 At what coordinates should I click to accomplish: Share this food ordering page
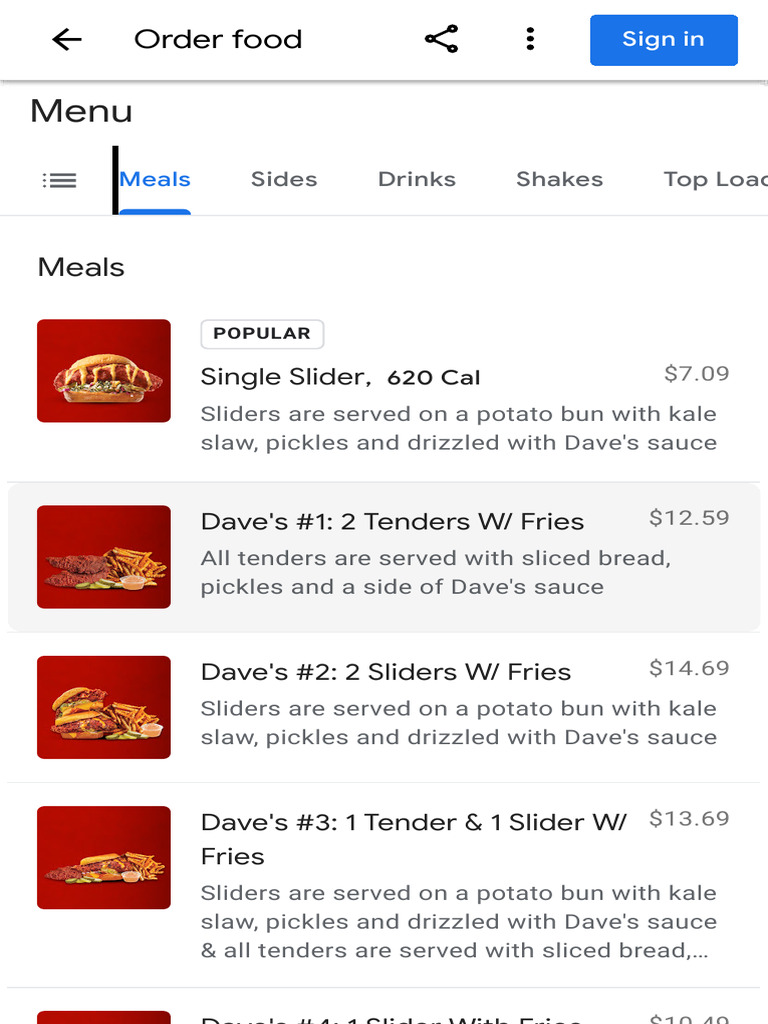coord(441,39)
